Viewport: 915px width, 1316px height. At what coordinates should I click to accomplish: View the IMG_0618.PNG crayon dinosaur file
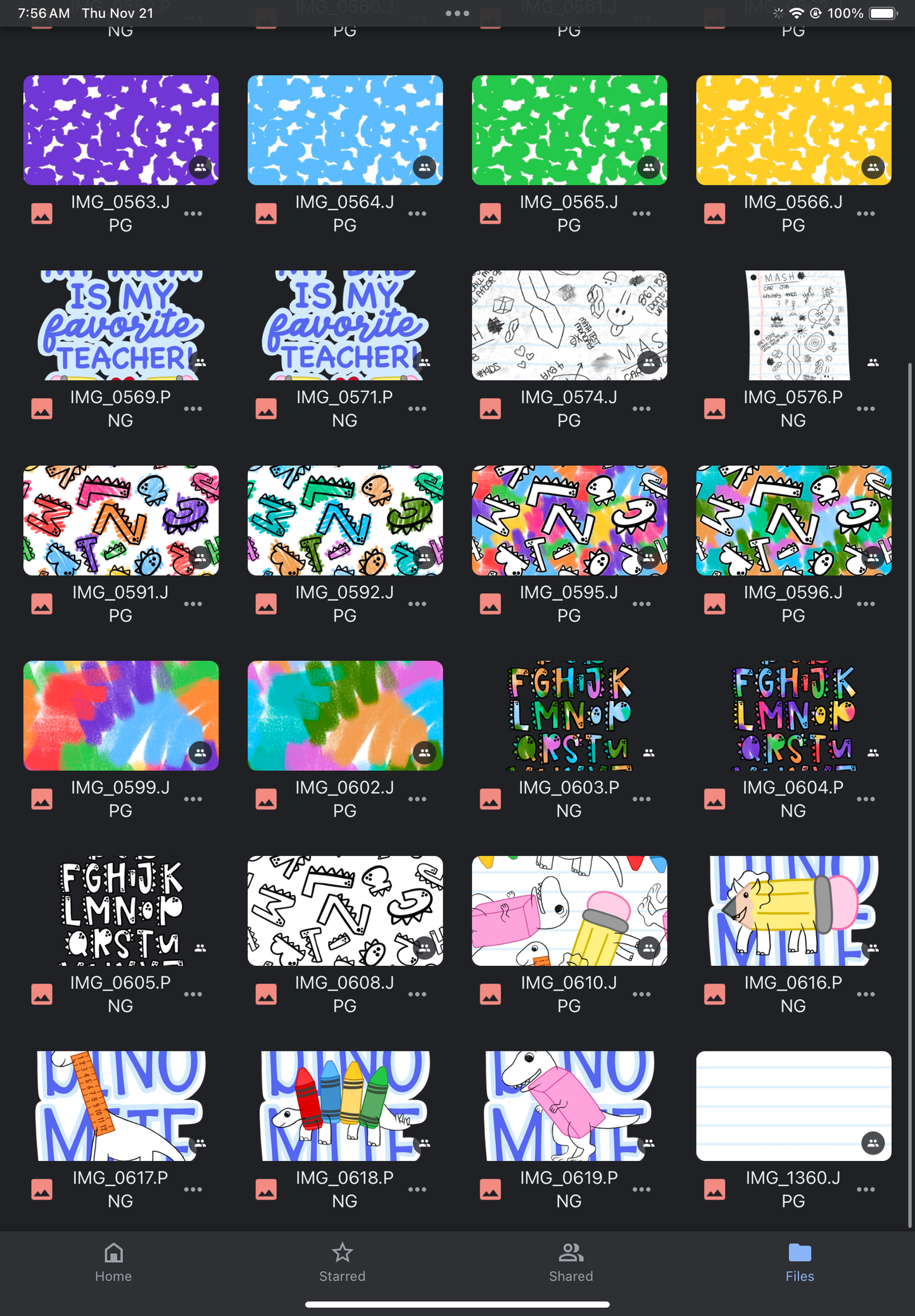[345, 1105]
